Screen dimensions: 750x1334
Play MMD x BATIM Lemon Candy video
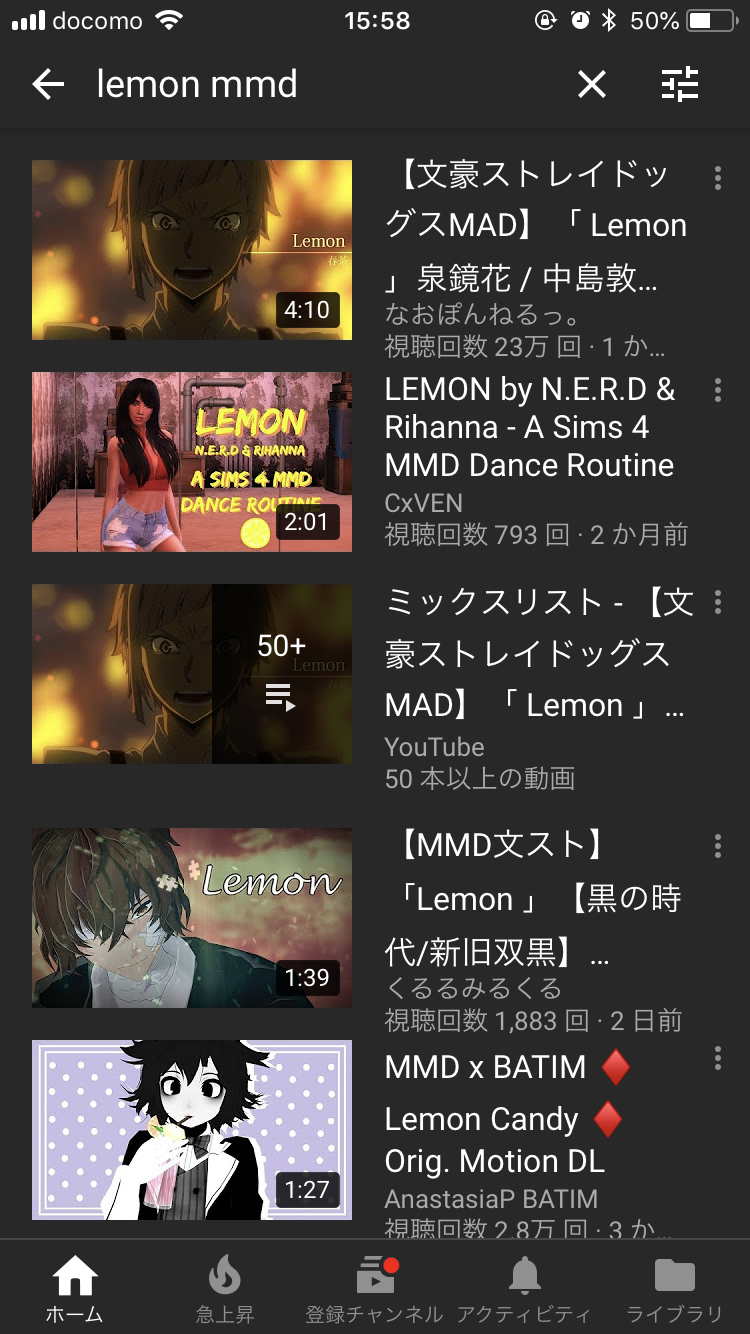(x=192, y=1130)
